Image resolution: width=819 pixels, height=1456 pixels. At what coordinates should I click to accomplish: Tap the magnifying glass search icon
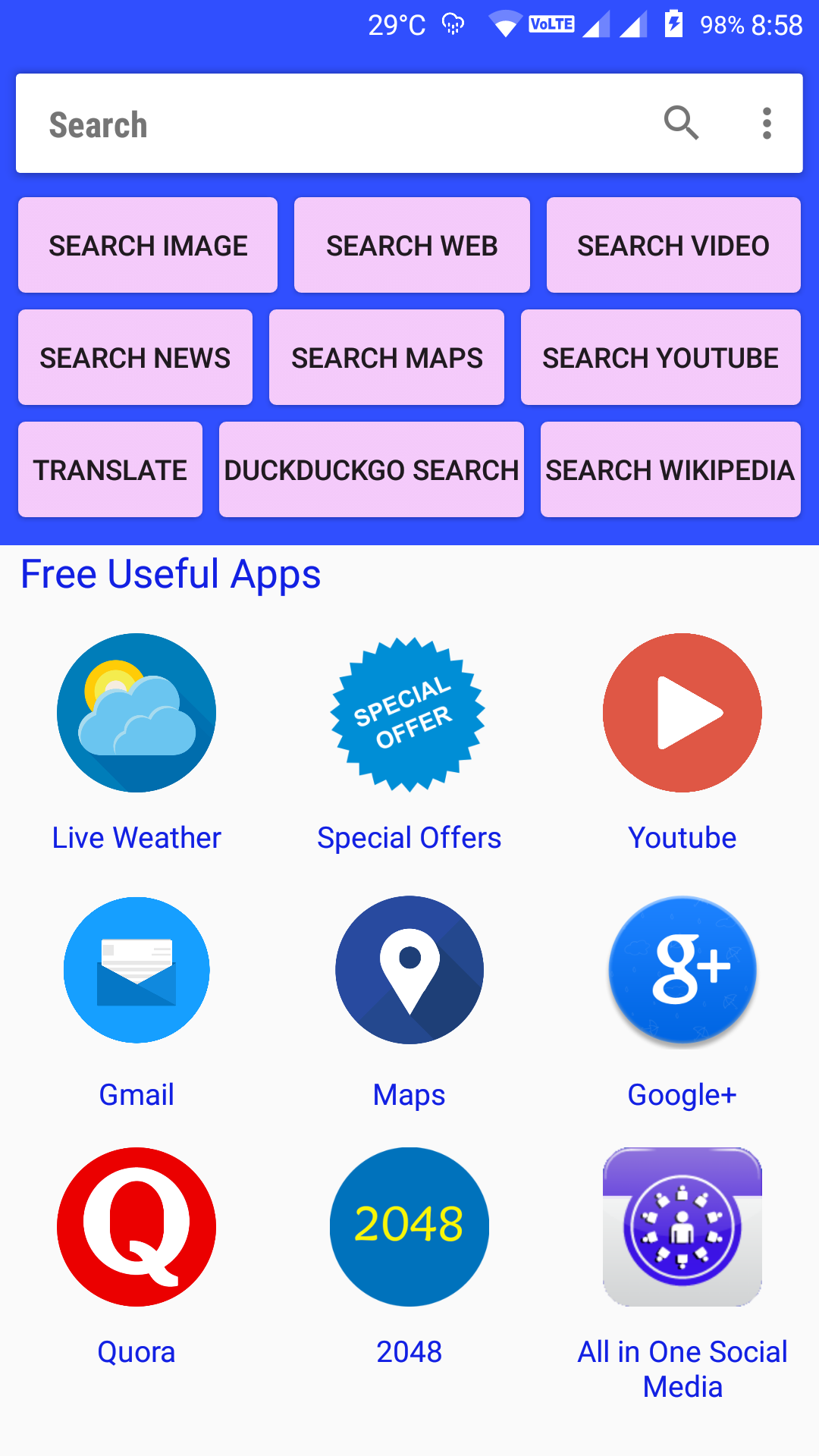pos(680,123)
